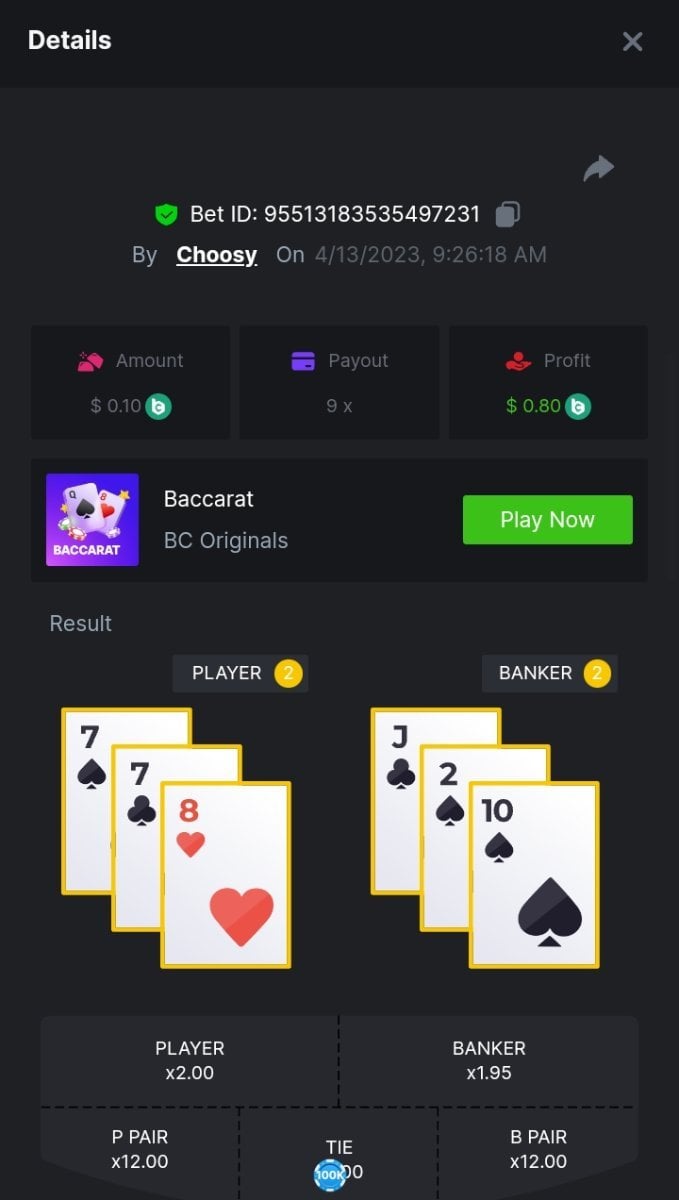Screen dimensions: 679x1200
Task: Open Choosy's profile link
Action: point(216,255)
